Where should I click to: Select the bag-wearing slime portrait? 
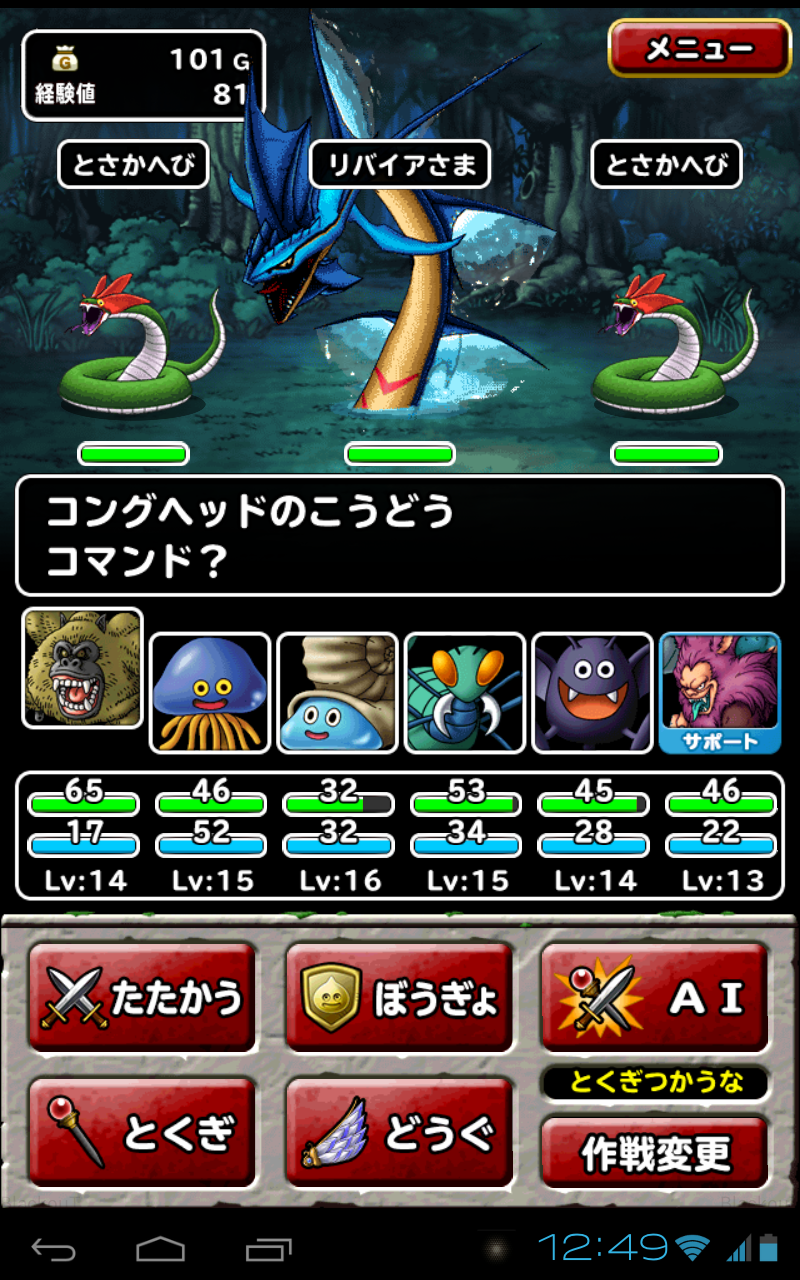336,692
